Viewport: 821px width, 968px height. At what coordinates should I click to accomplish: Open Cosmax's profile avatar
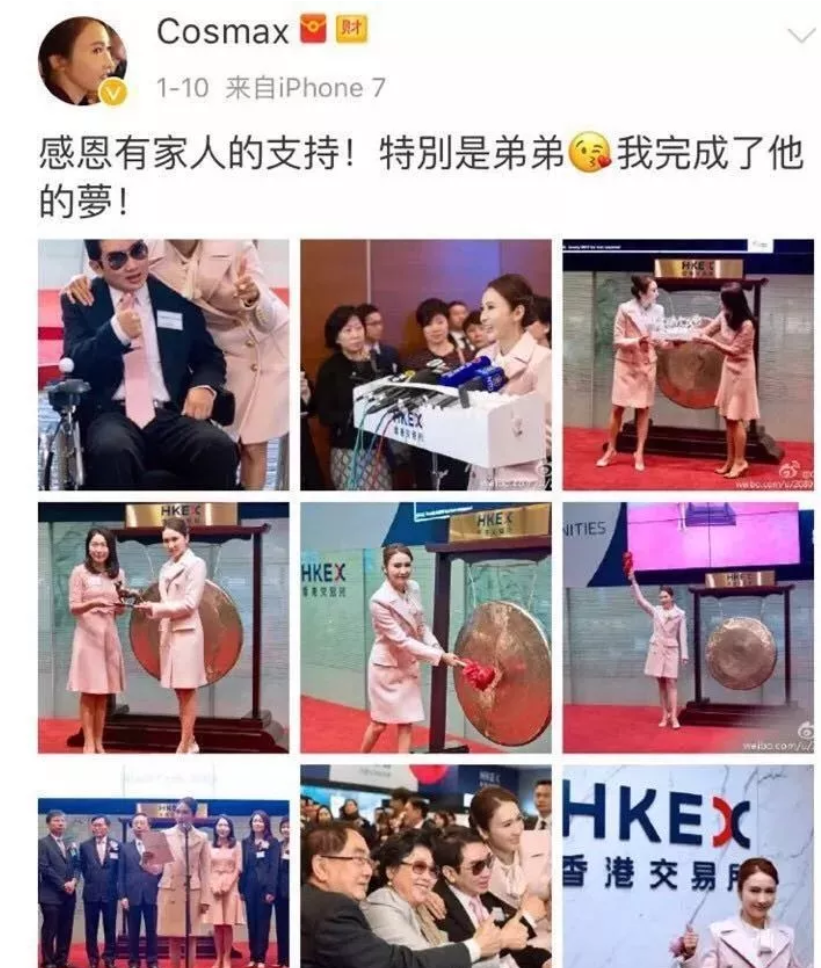pyautogui.click(x=82, y=61)
